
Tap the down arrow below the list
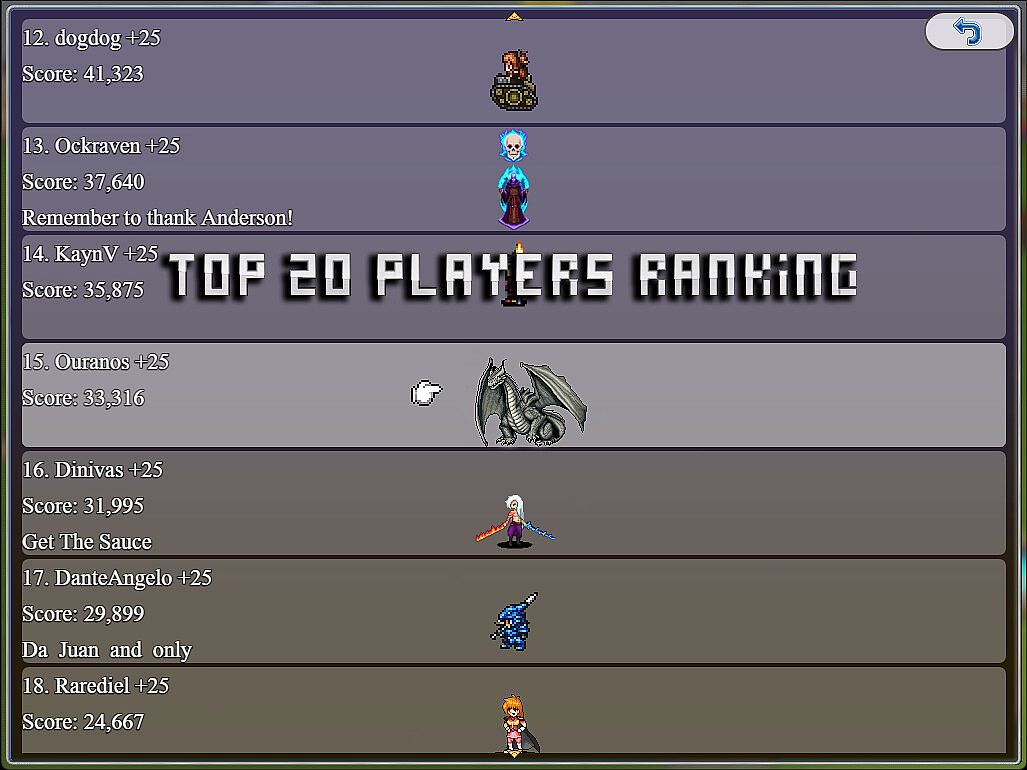tap(514, 755)
